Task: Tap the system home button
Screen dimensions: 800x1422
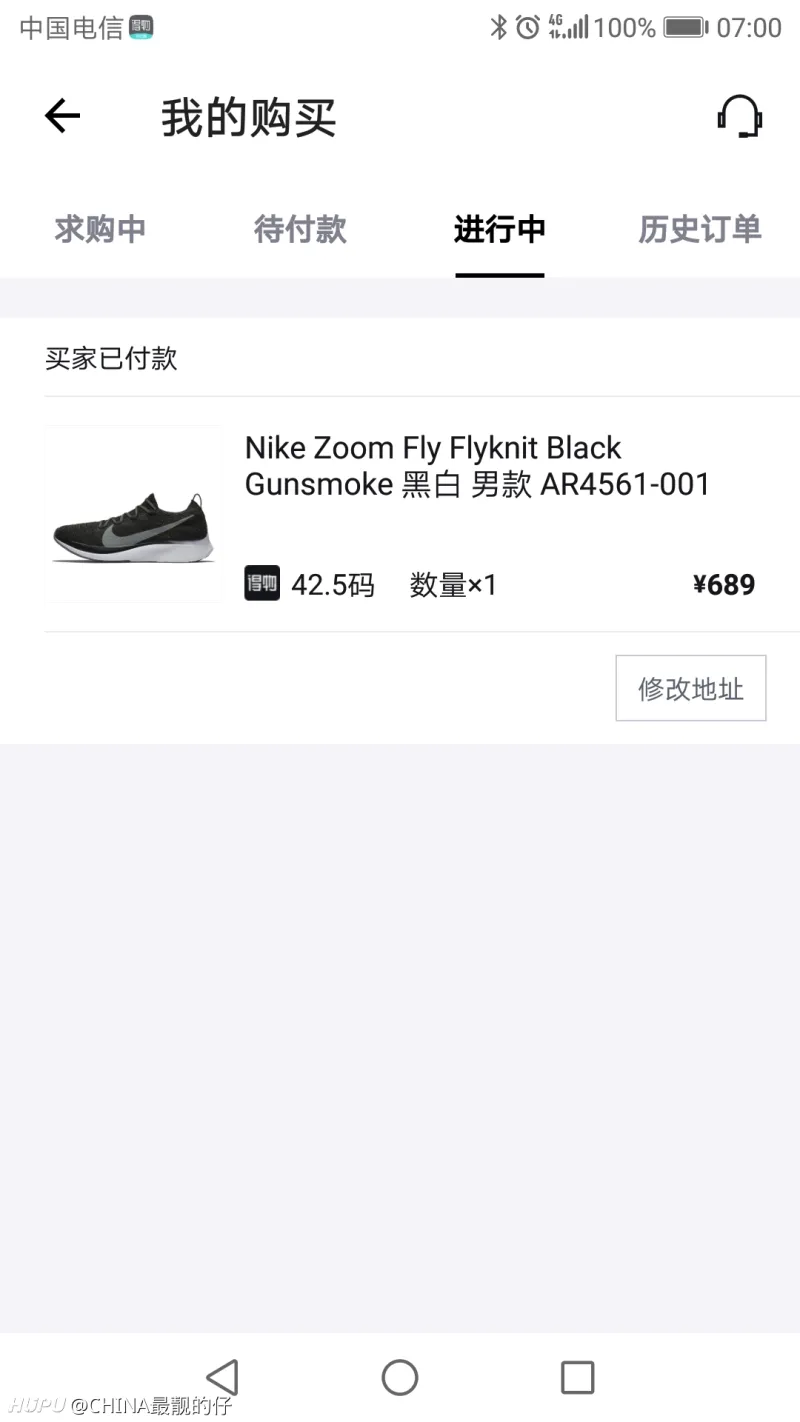Action: click(x=400, y=1377)
